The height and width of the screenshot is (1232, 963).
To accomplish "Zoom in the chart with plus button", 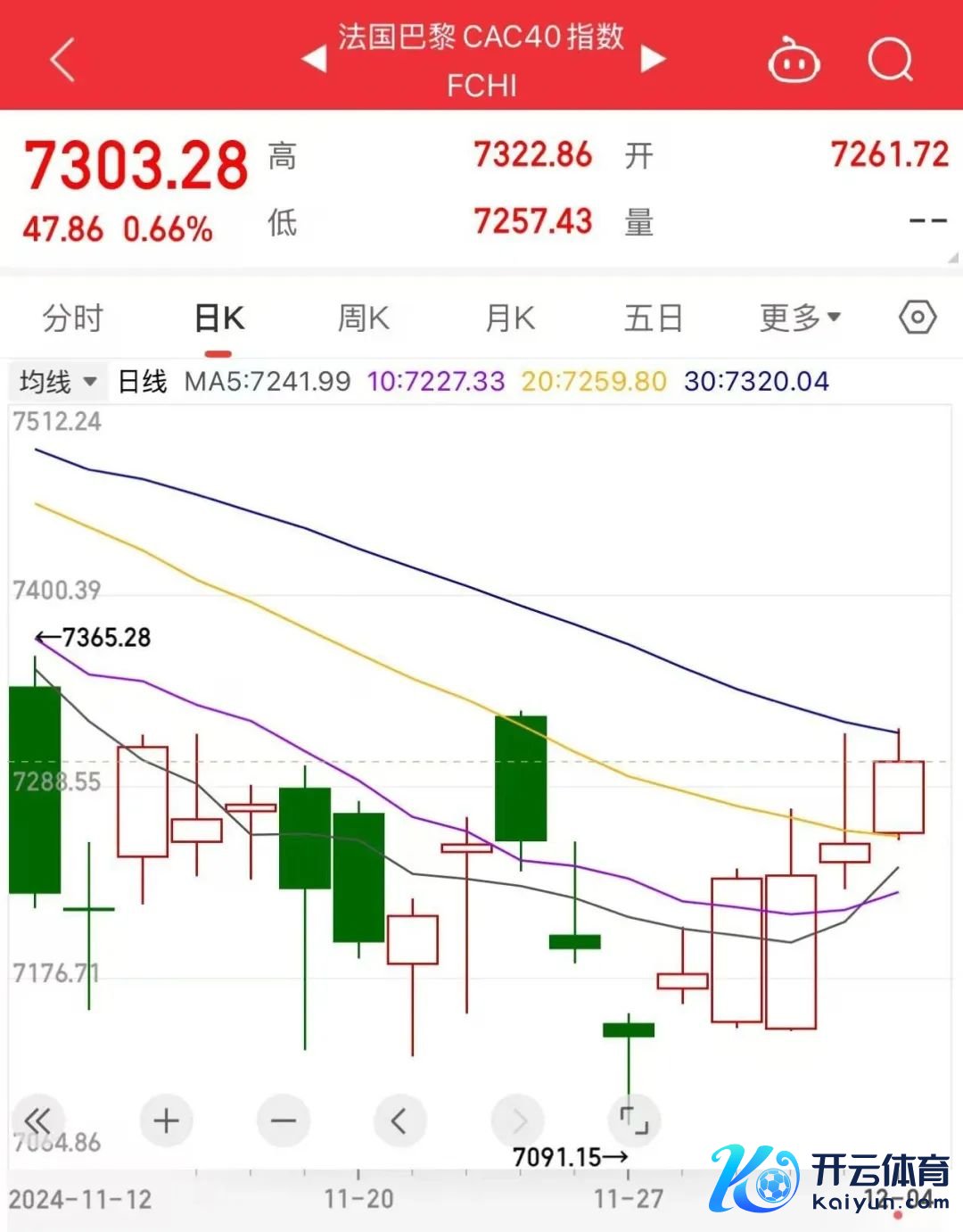I will 167,1120.
